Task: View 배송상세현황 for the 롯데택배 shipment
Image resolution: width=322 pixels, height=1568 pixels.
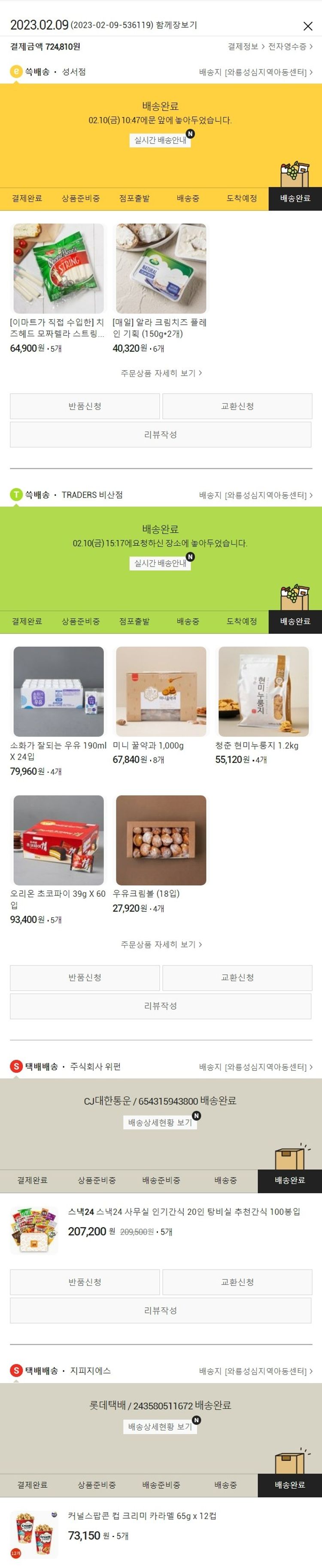Action: coord(161,1426)
